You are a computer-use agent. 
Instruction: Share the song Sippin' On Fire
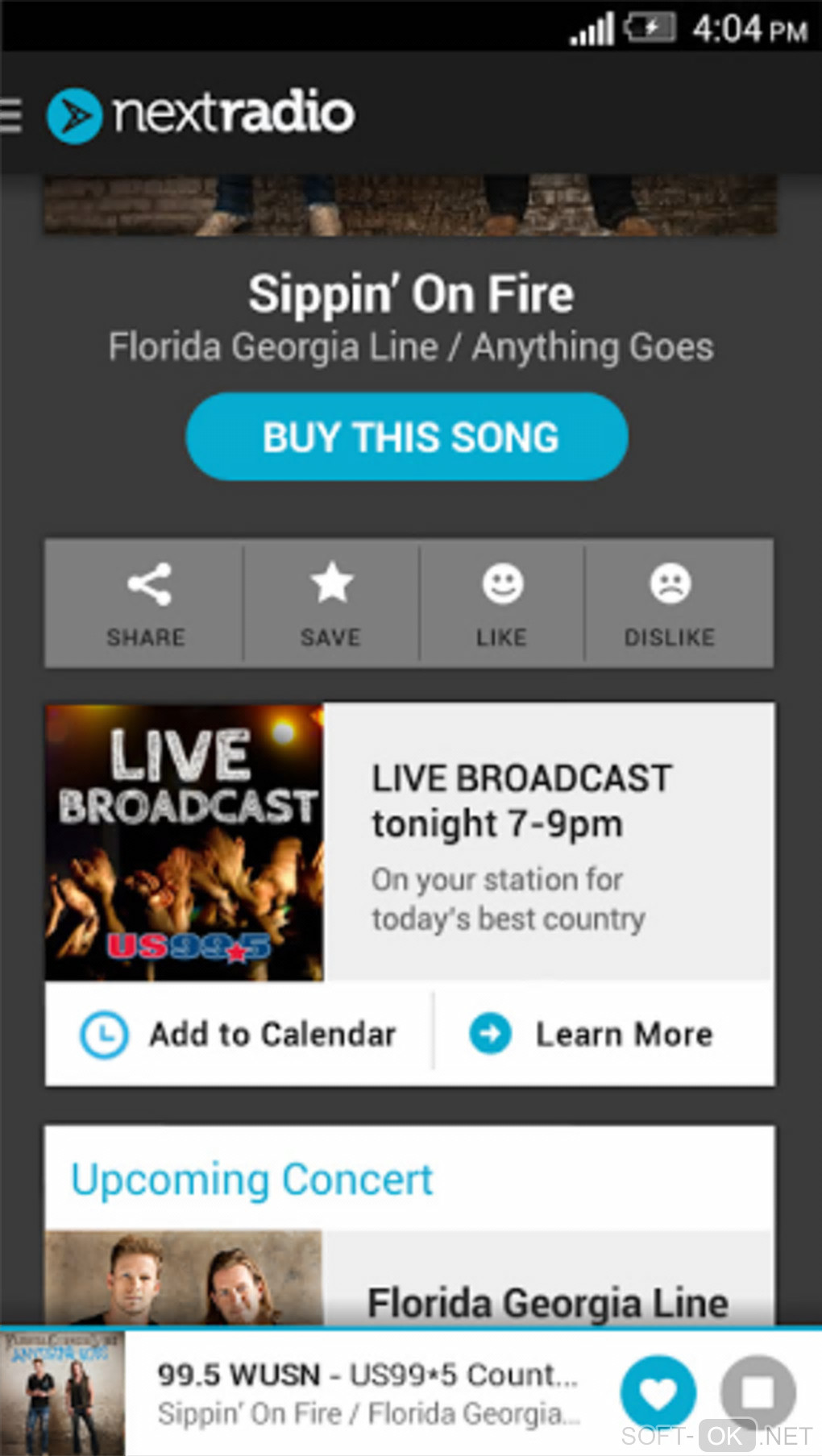(x=147, y=604)
